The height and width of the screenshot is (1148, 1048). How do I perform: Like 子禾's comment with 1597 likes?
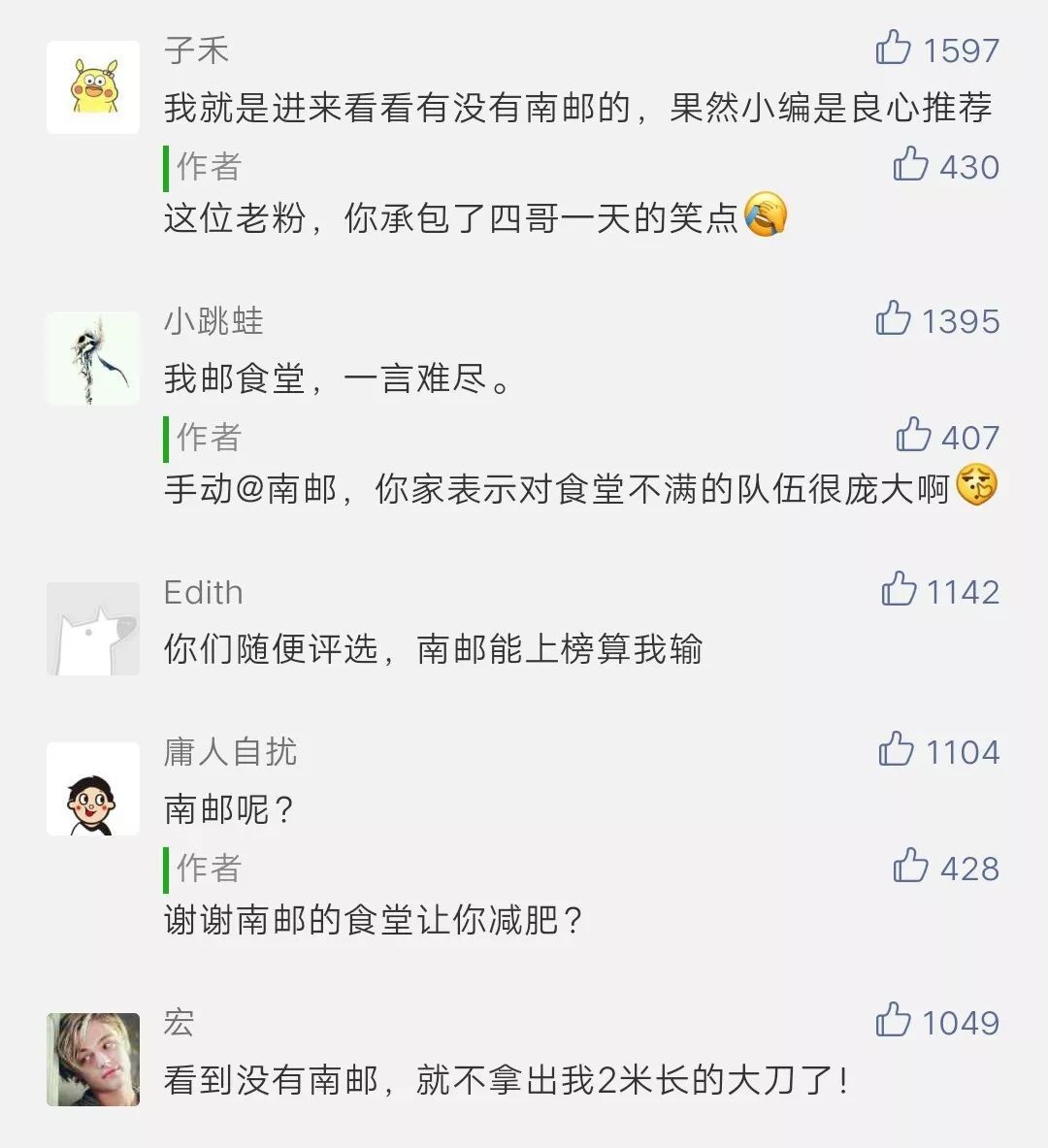tap(894, 48)
